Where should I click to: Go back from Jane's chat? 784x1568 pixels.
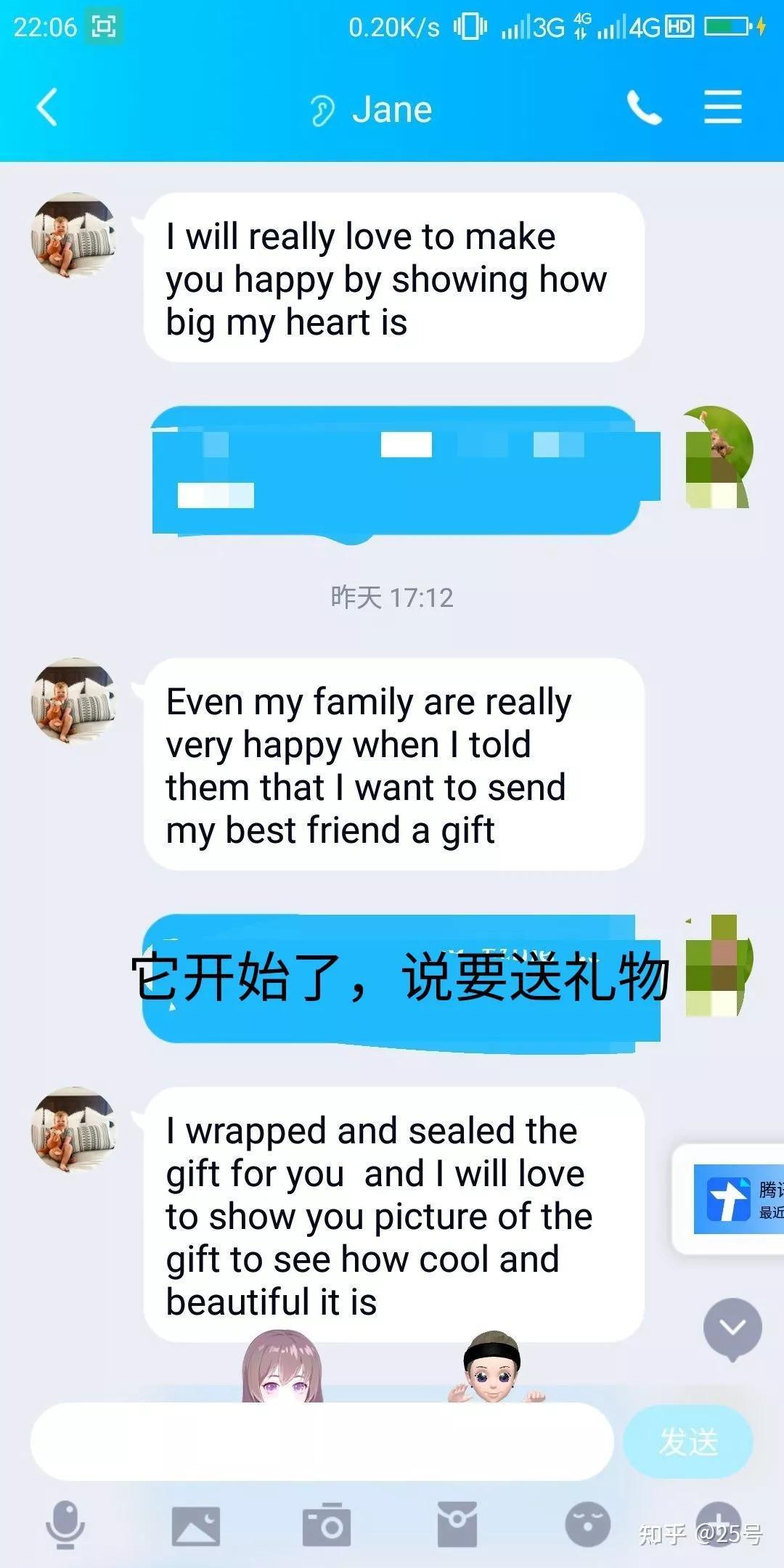48,108
